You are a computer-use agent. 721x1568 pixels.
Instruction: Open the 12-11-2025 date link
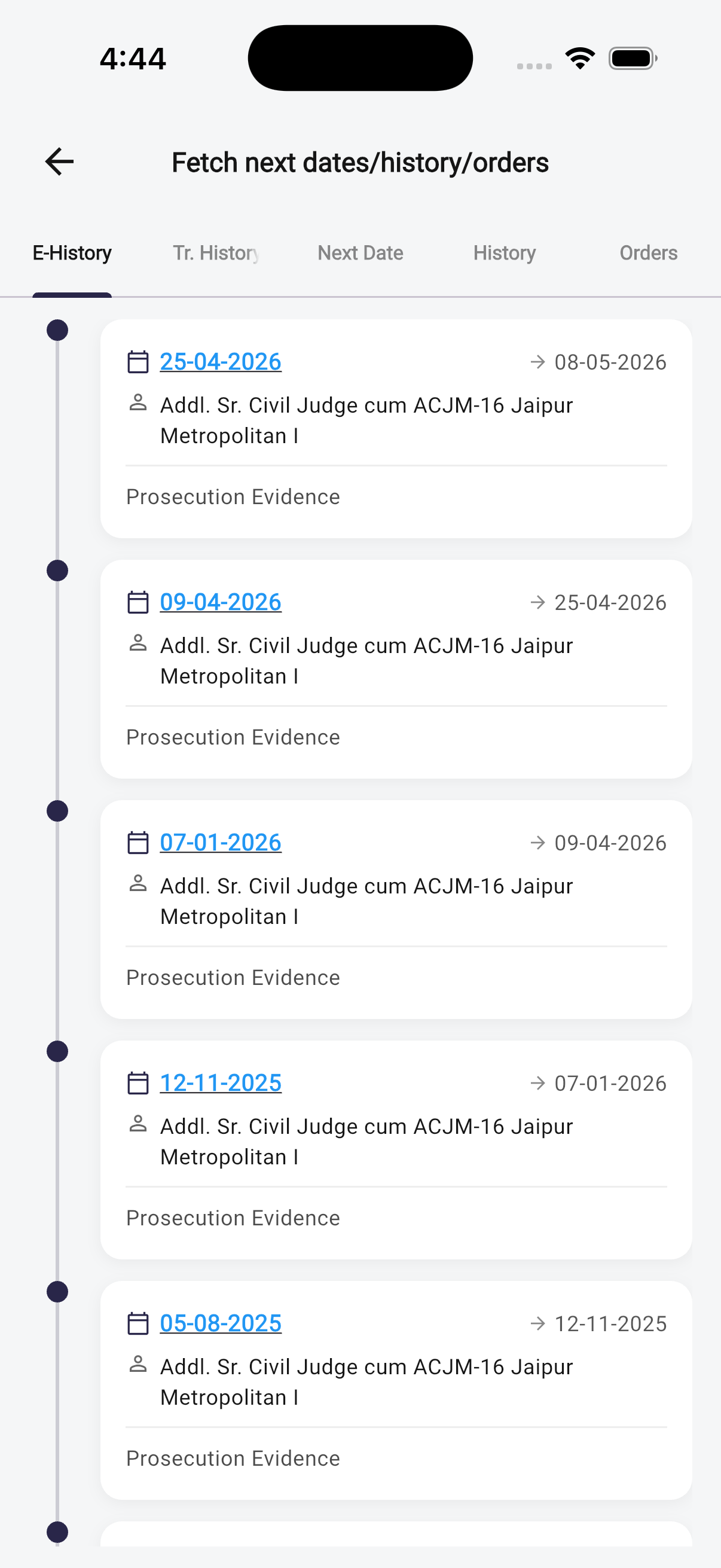tap(219, 1083)
